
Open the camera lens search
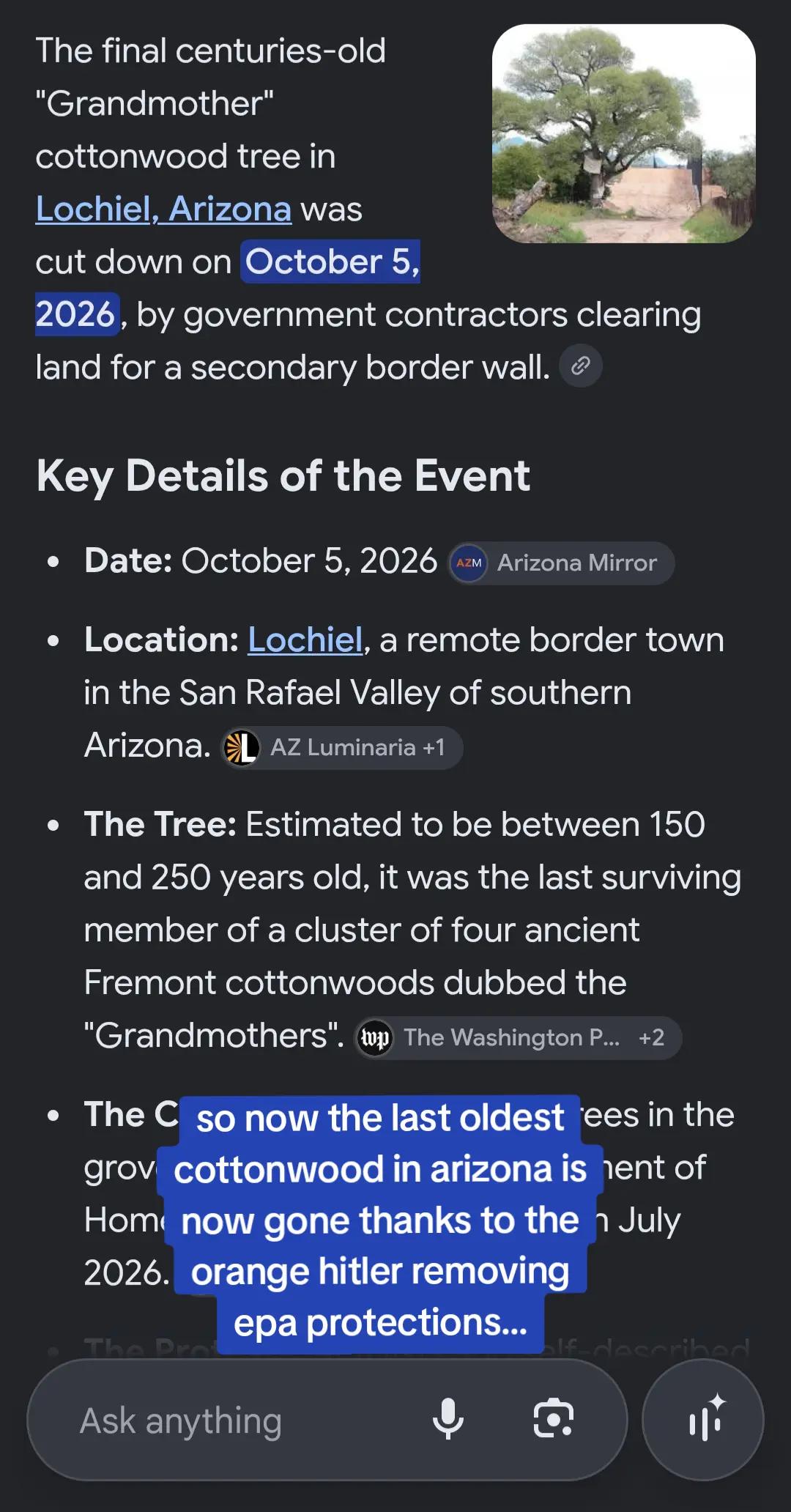554,1420
